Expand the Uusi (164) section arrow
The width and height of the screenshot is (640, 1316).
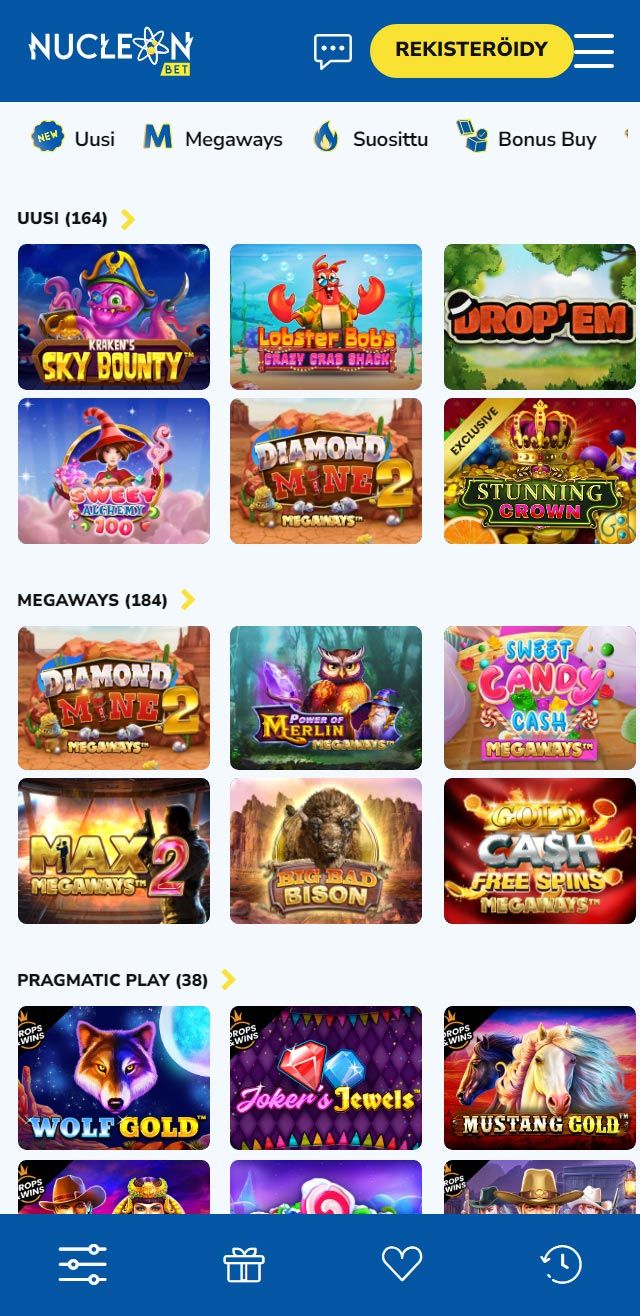pyautogui.click(x=127, y=219)
